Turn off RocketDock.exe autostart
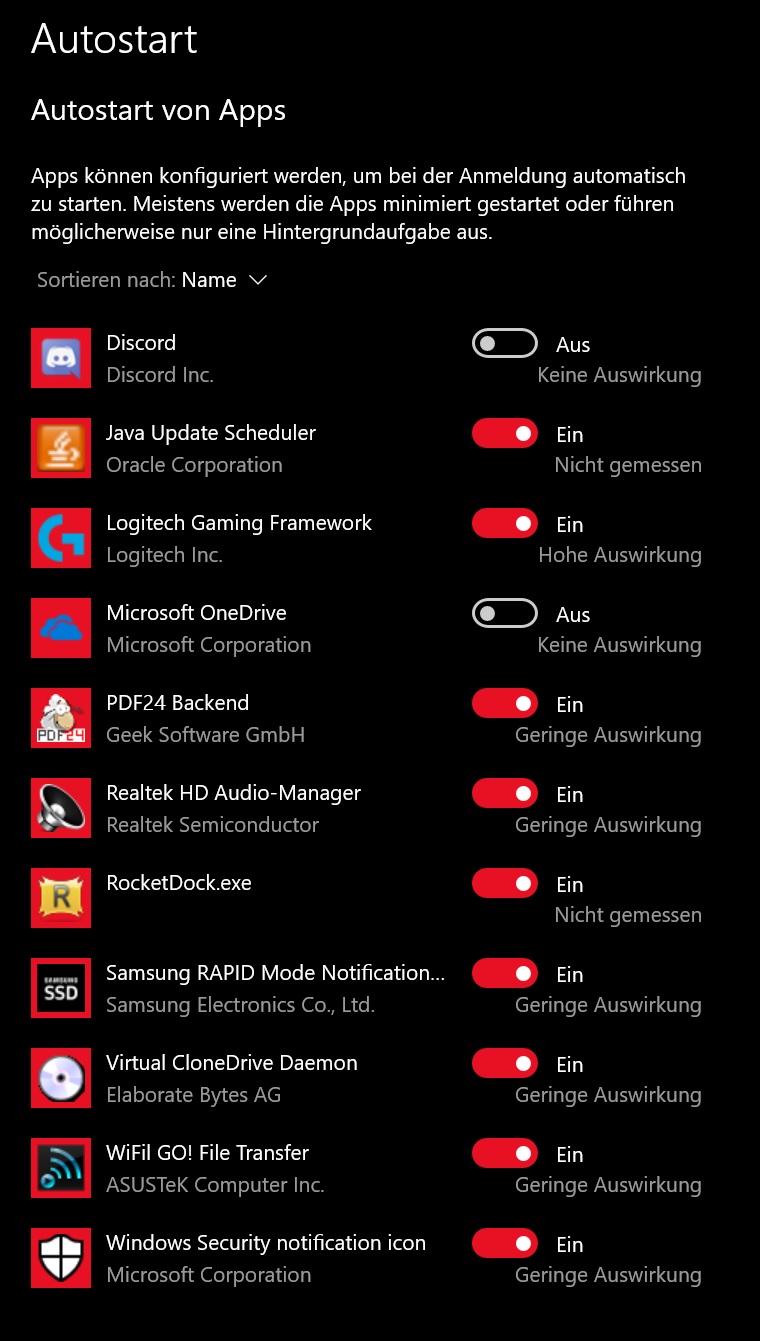This screenshot has width=760, height=1341. (x=504, y=884)
